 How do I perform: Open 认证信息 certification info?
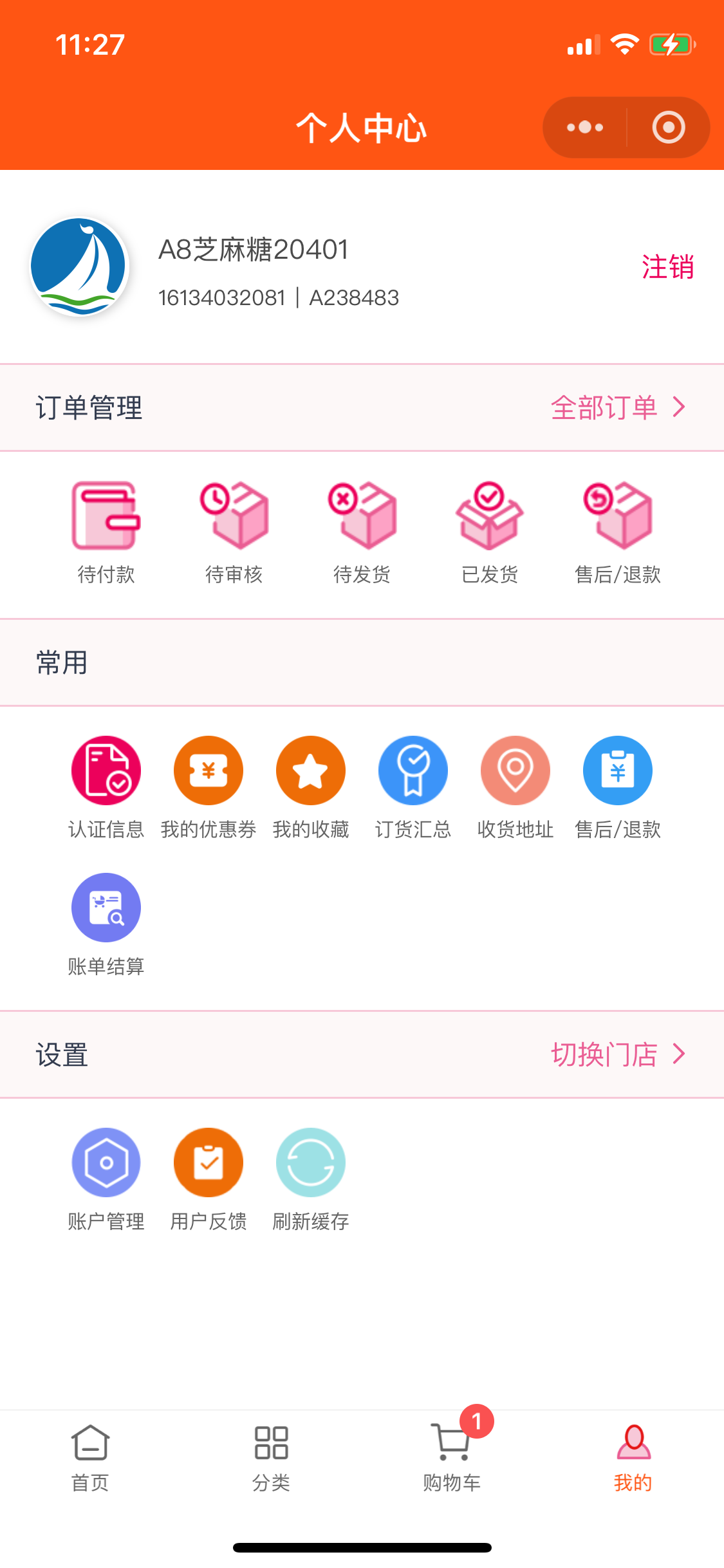coord(106,787)
